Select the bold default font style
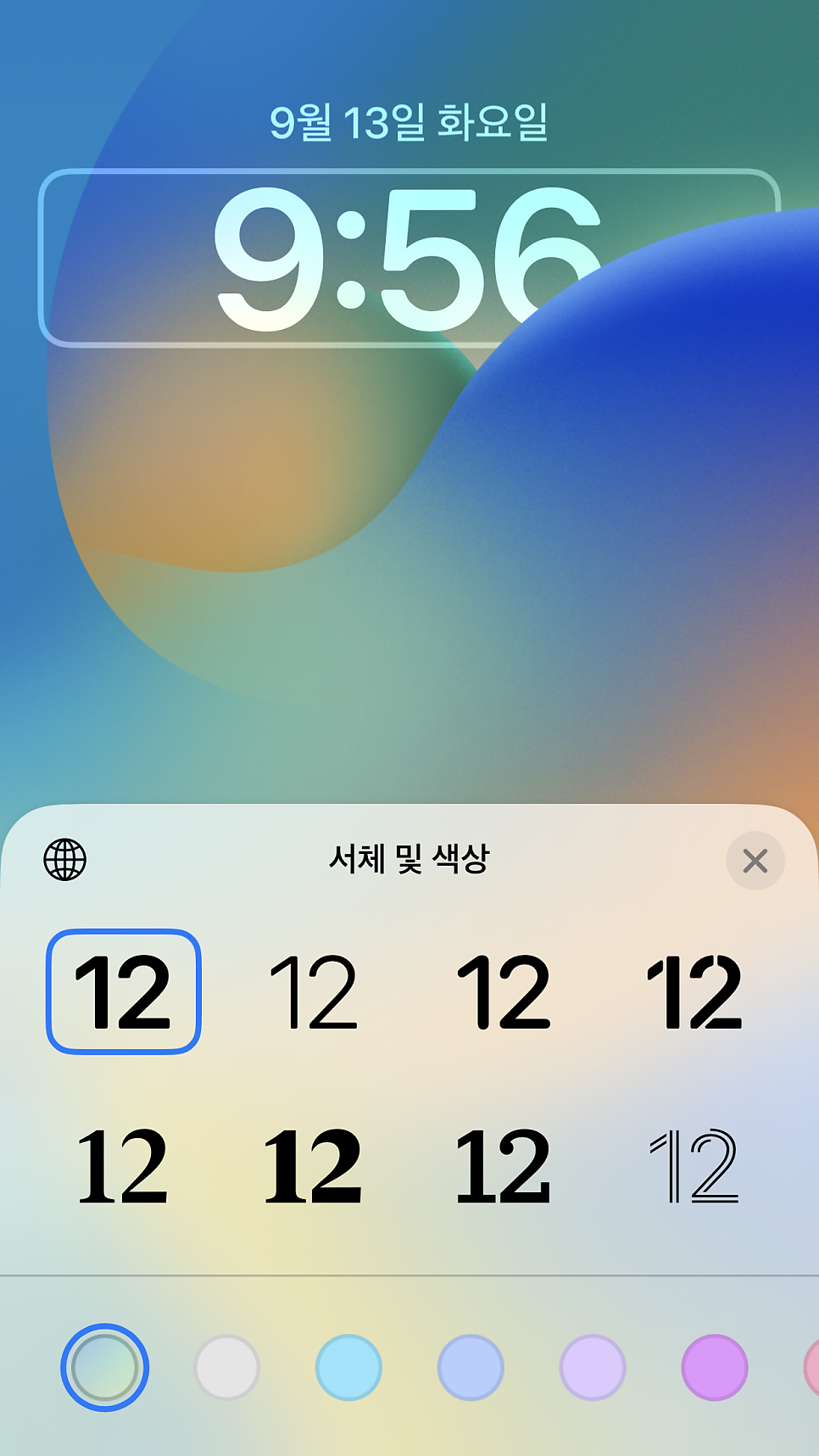 [x=124, y=991]
